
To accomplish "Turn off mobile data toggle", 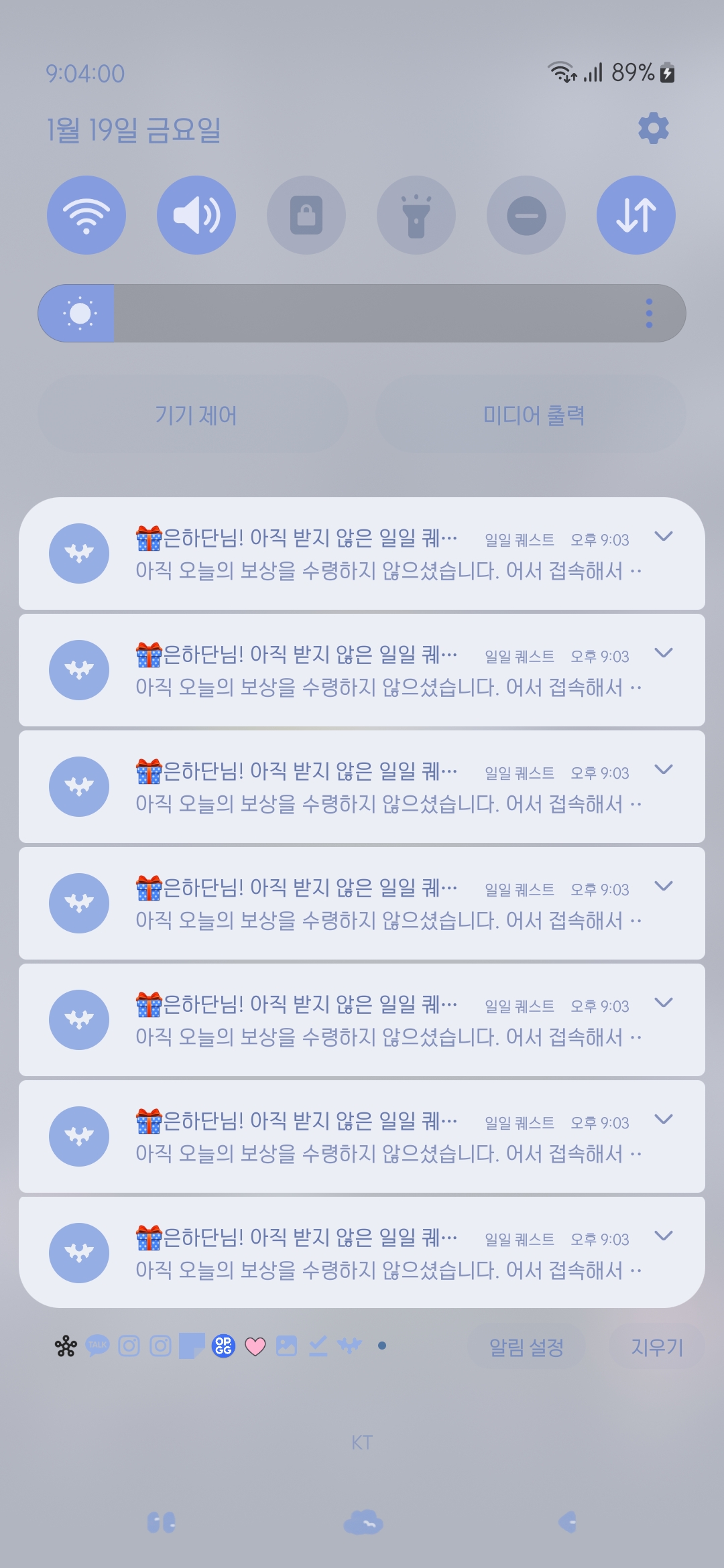I will 636,215.
